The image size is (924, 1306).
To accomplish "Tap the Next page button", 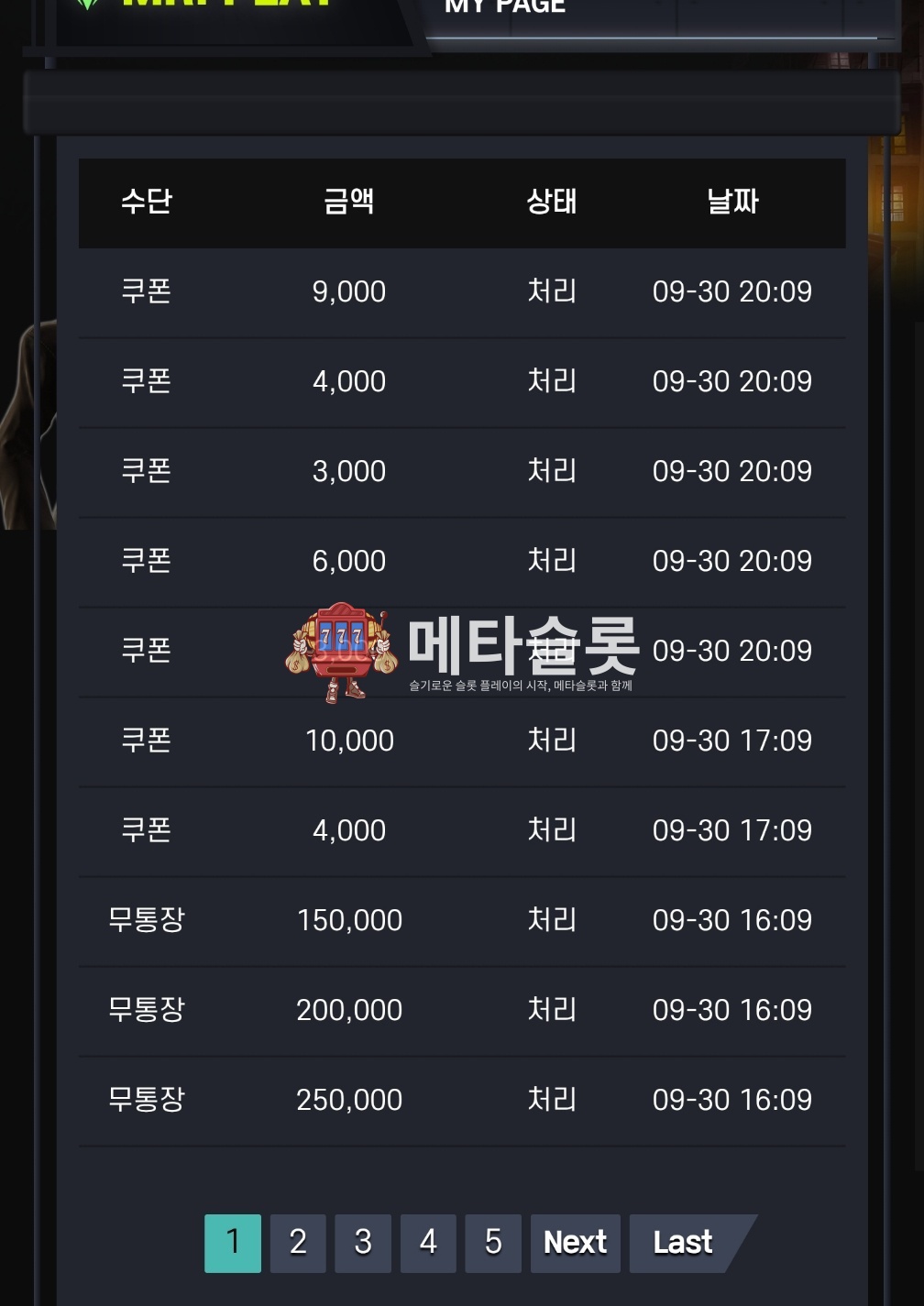I will 575,1243.
